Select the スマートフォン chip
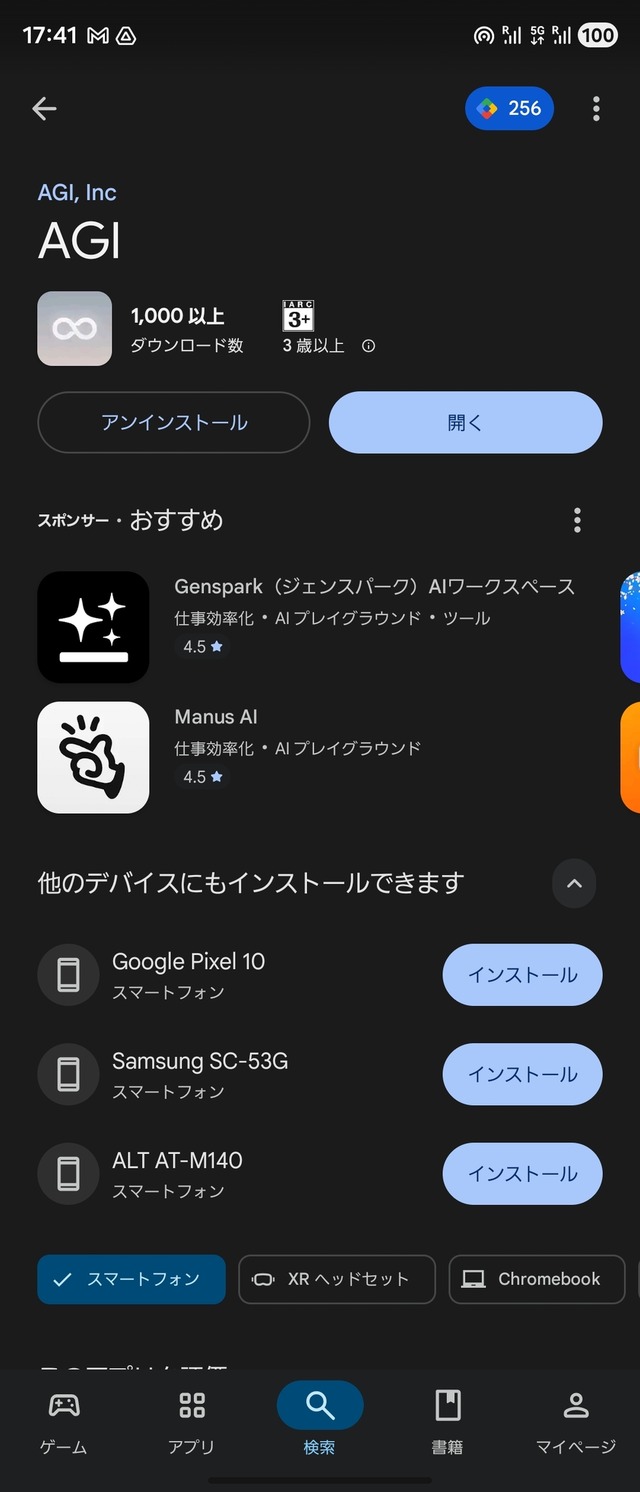640x1492 pixels. [131, 1279]
